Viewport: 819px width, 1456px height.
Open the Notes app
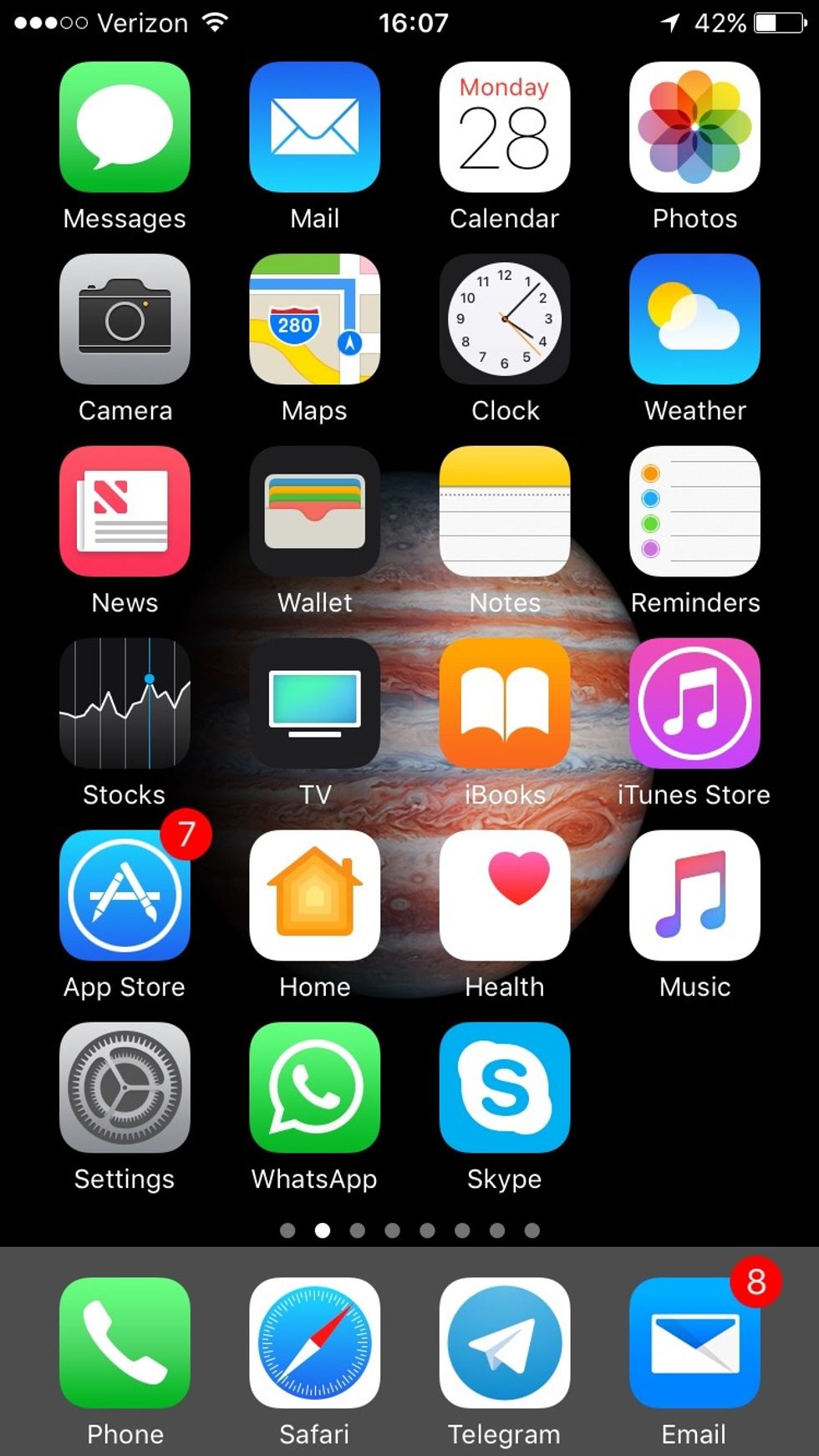[x=505, y=511]
